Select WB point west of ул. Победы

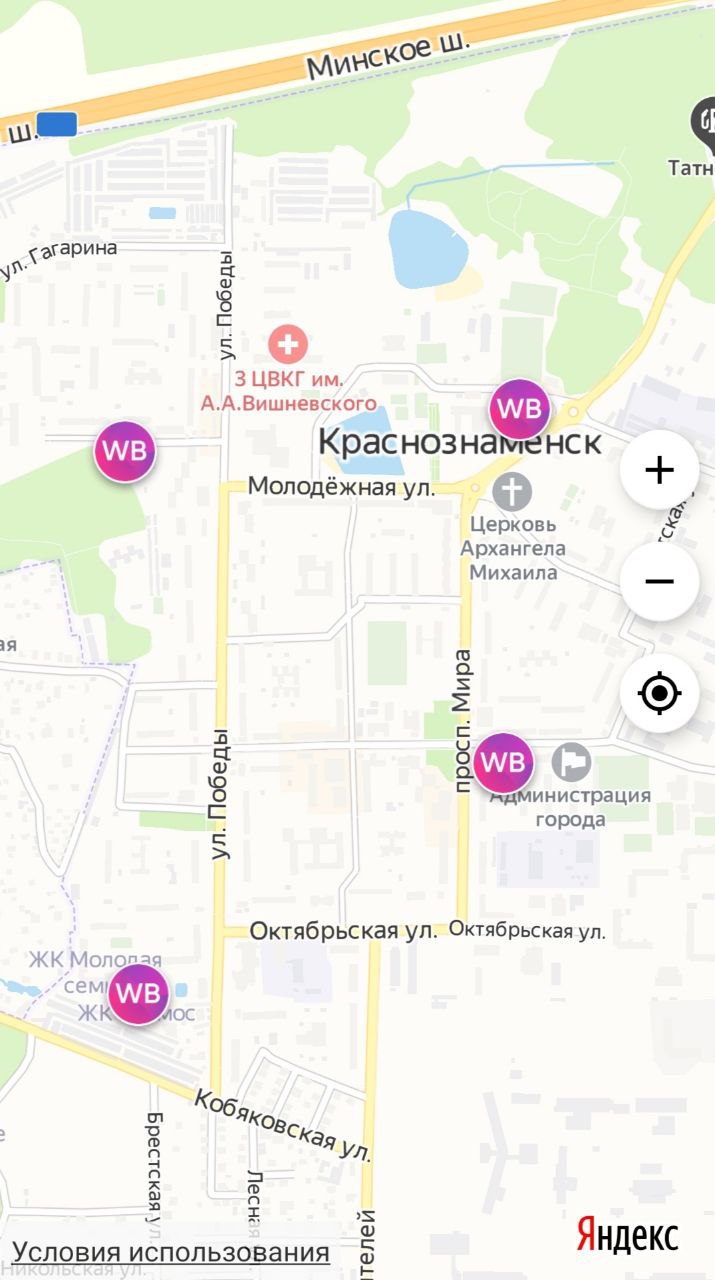pos(125,452)
